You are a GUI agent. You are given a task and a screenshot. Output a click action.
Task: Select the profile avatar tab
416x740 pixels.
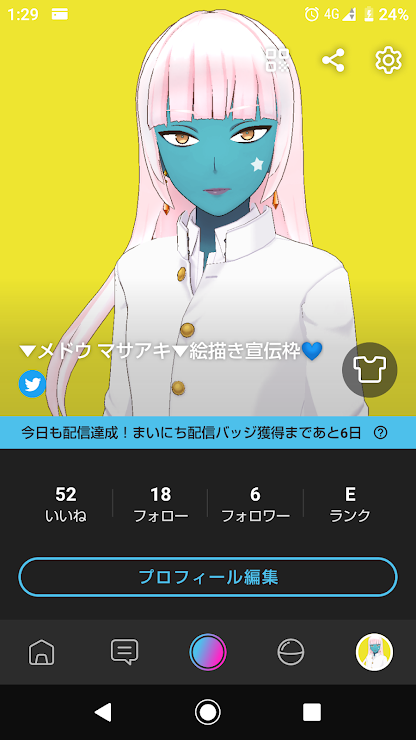374,652
